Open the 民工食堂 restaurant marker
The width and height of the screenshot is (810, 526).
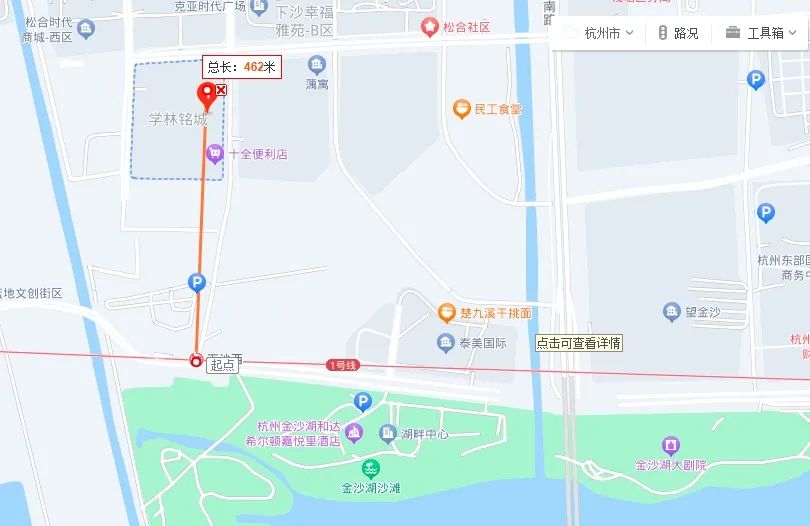[x=461, y=108]
